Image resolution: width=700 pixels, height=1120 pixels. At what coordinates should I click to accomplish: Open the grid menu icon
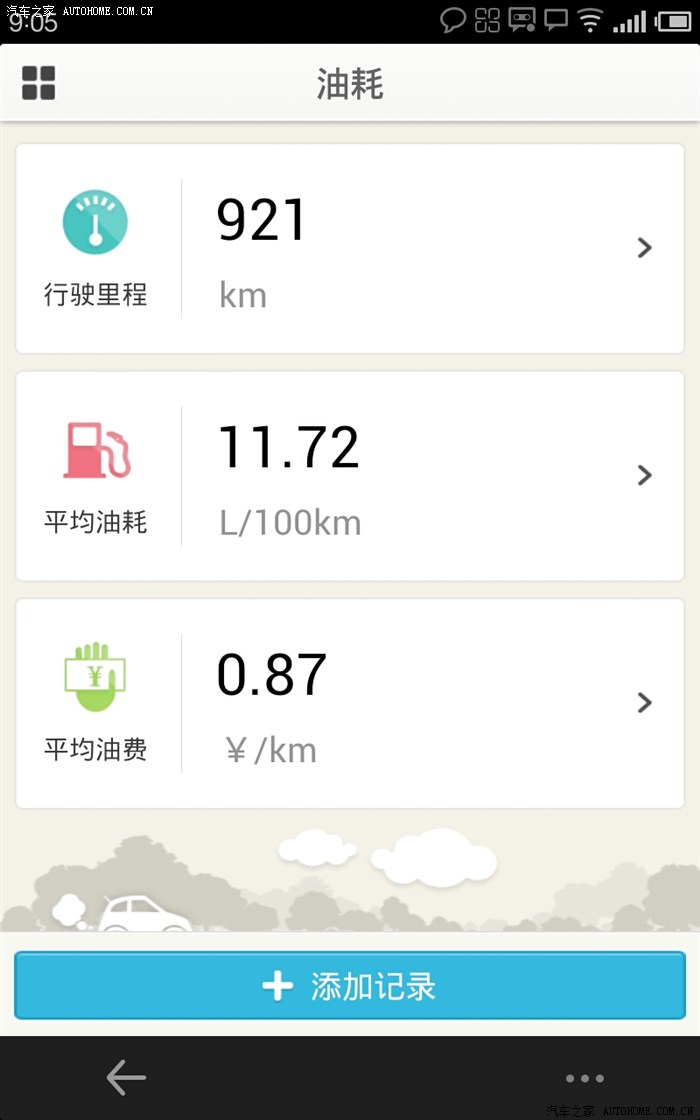coord(39,83)
